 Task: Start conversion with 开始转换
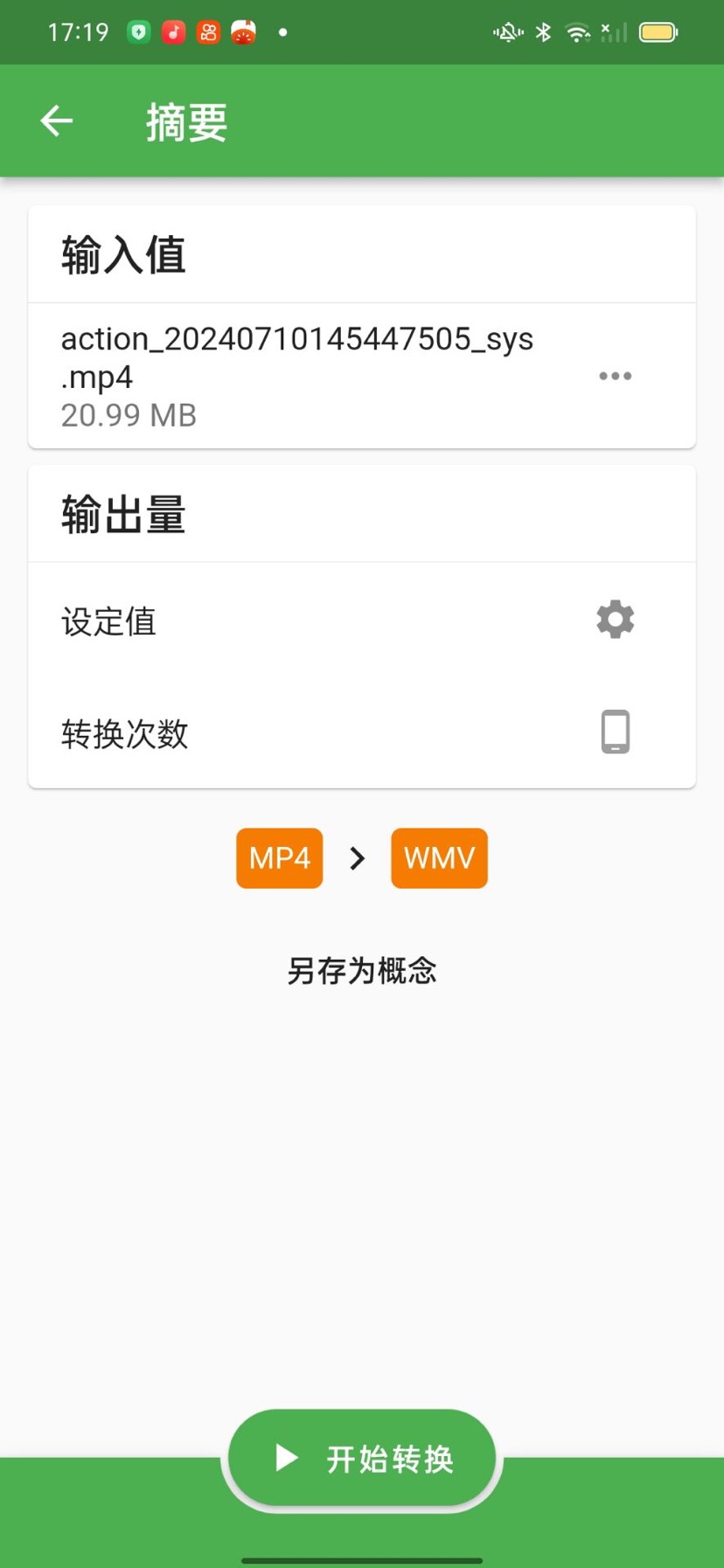pyautogui.click(x=362, y=1458)
